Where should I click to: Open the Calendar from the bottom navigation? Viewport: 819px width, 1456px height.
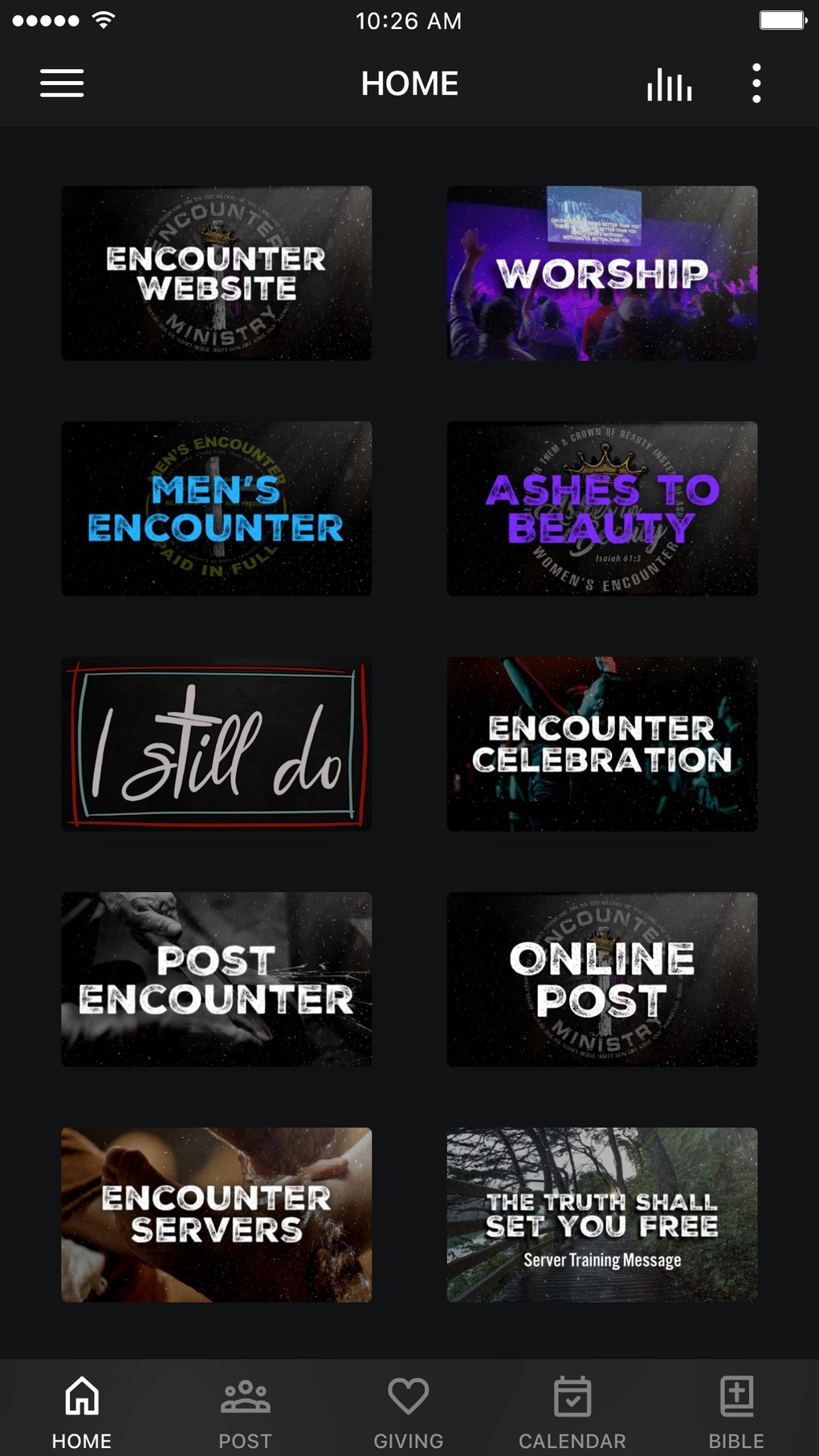click(x=572, y=1403)
